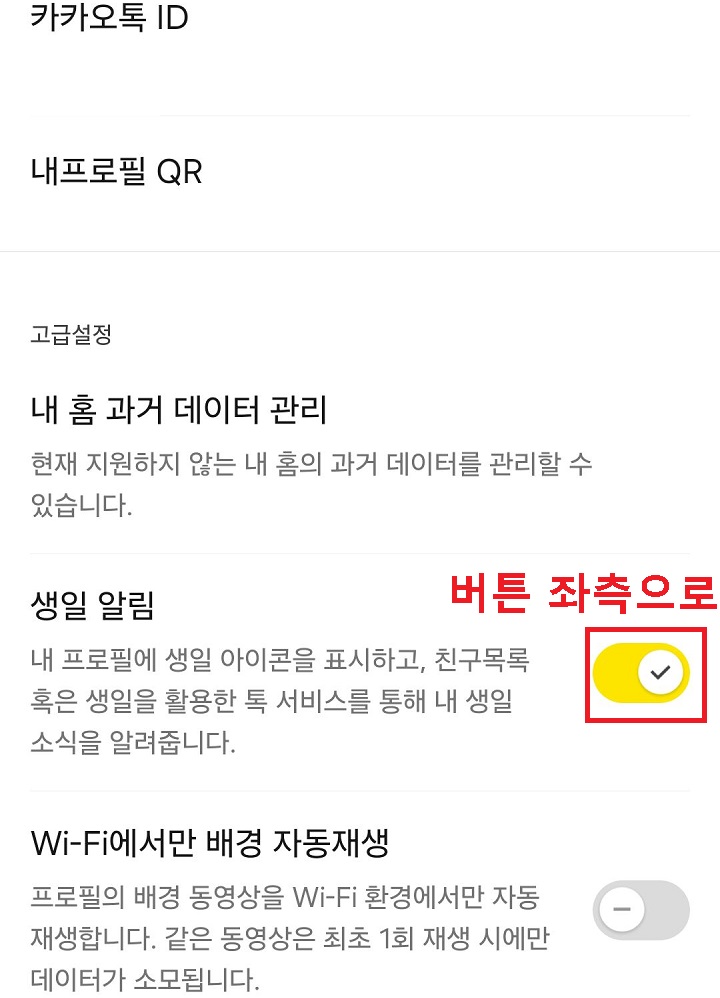Click the checkmark knob inside the yellow toggle
This screenshot has width=720, height=998.
tap(658, 674)
